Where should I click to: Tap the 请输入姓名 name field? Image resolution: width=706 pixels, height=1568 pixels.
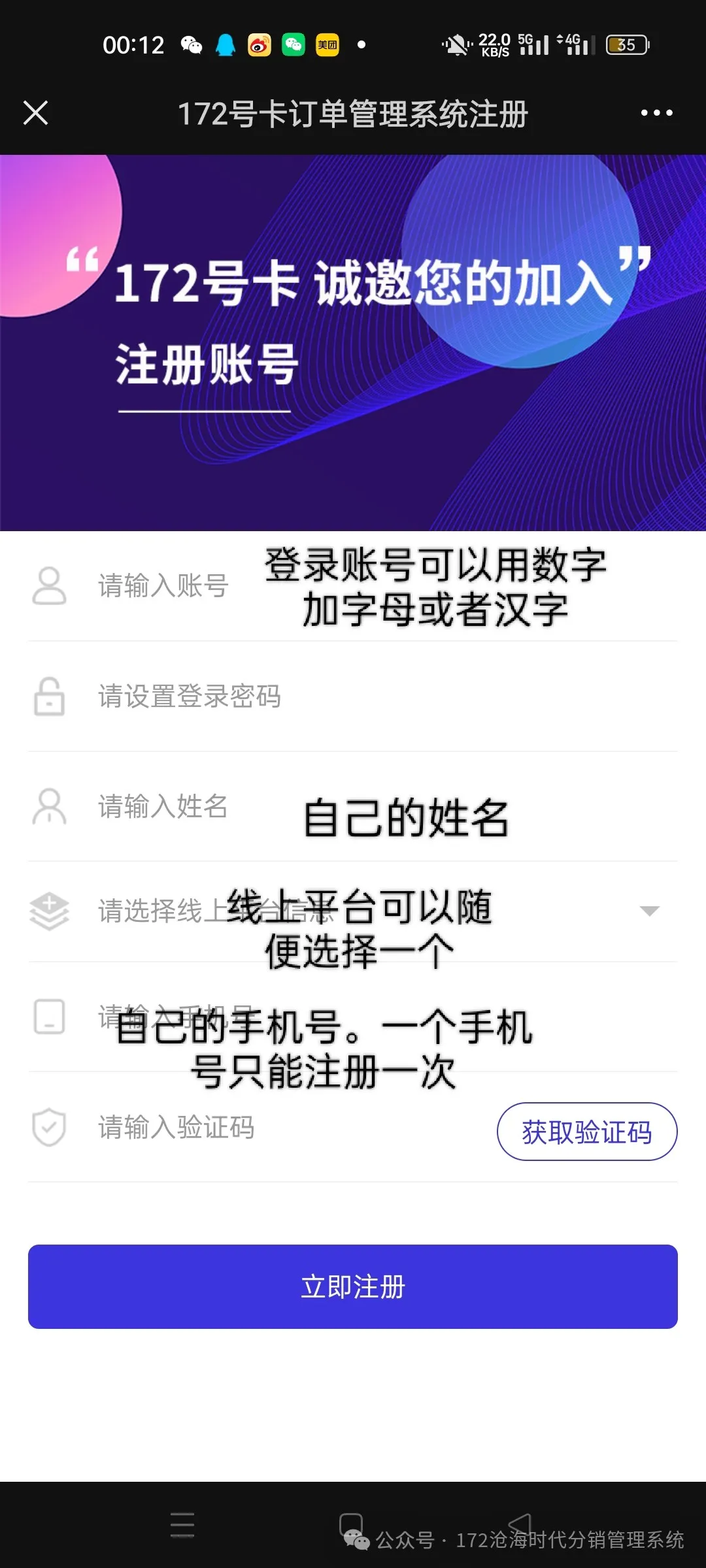163,807
